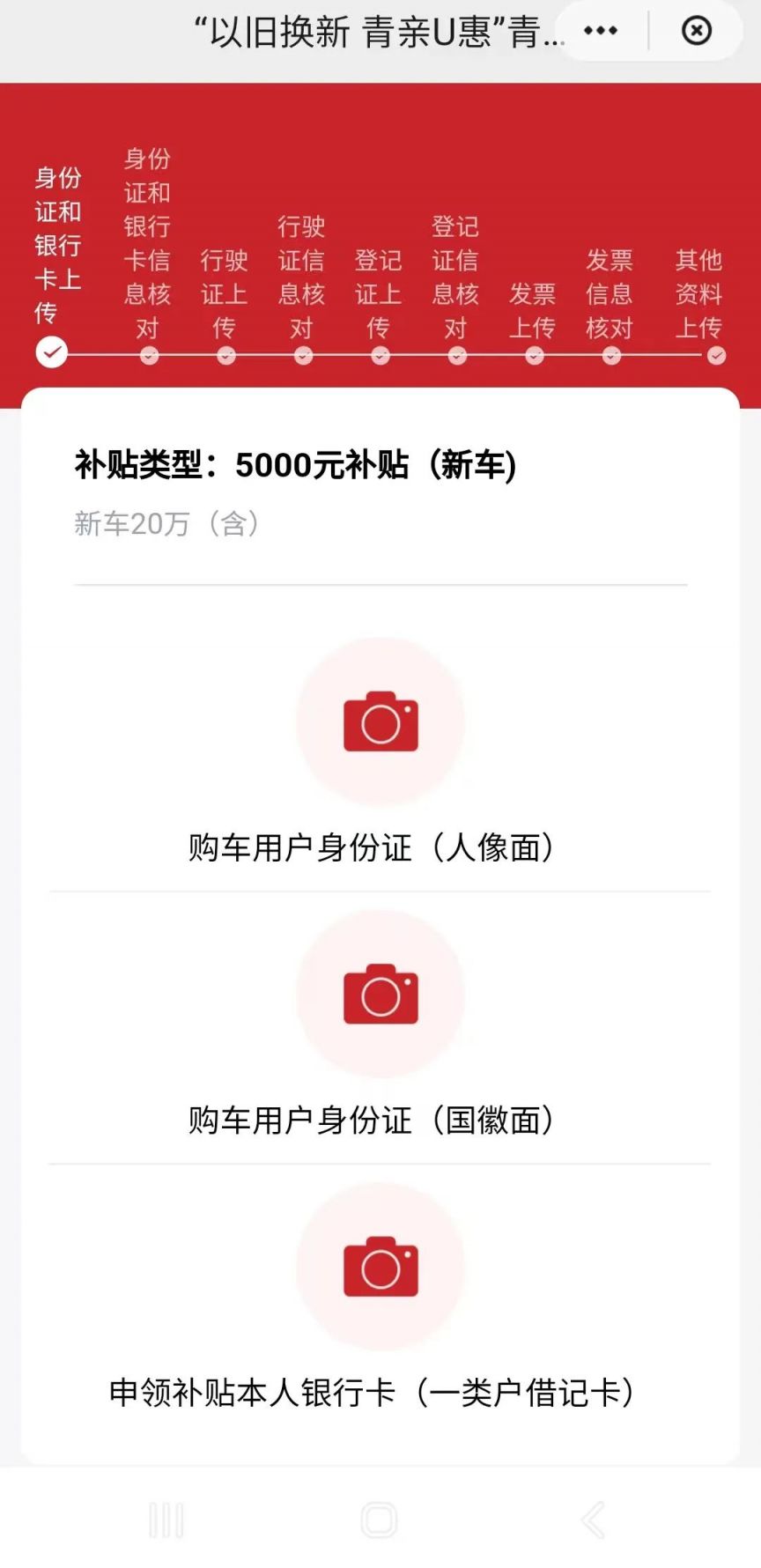The height and width of the screenshot is (1568, 761).
Task: Open recent apps from navigation bar
Action: 166,1520
